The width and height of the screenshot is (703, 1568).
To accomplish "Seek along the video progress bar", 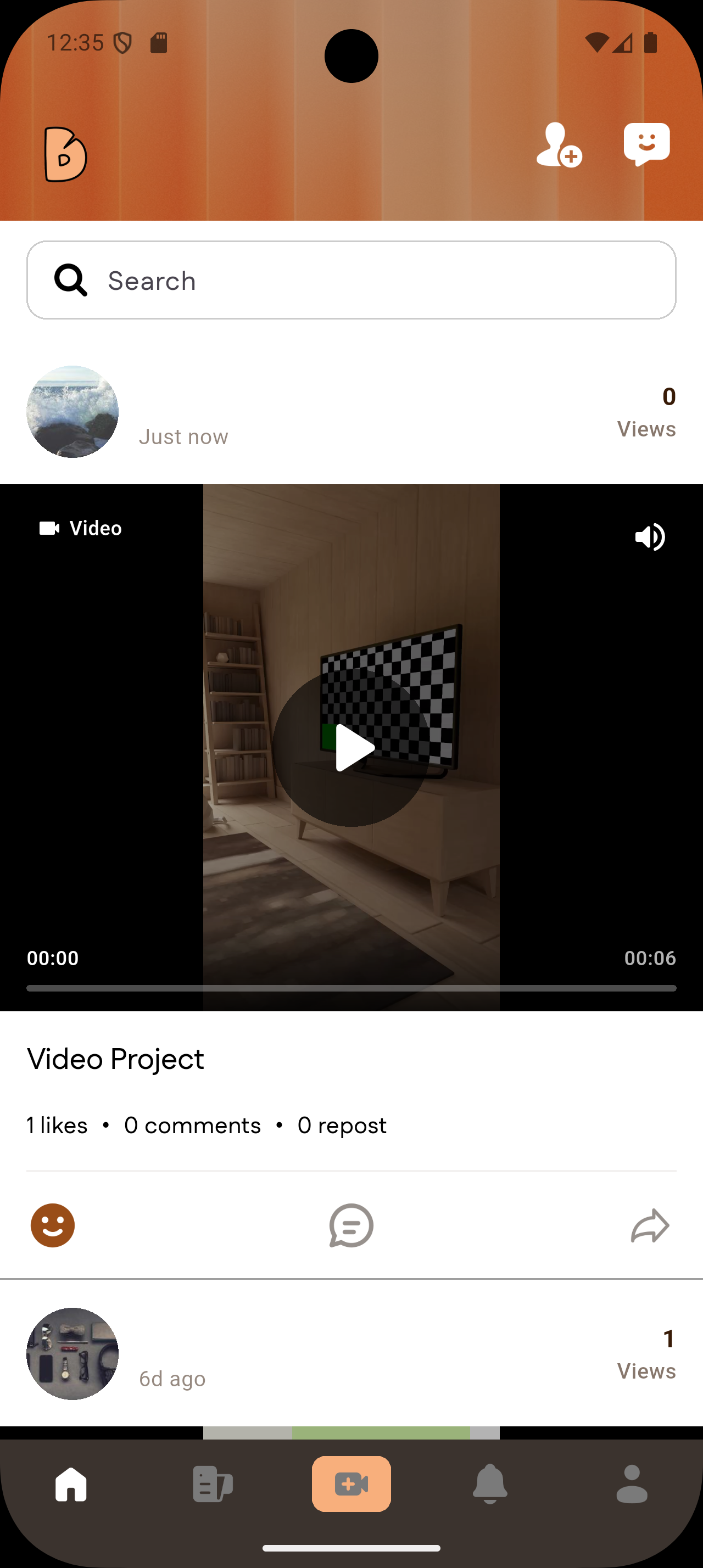I will coord(351,988).
